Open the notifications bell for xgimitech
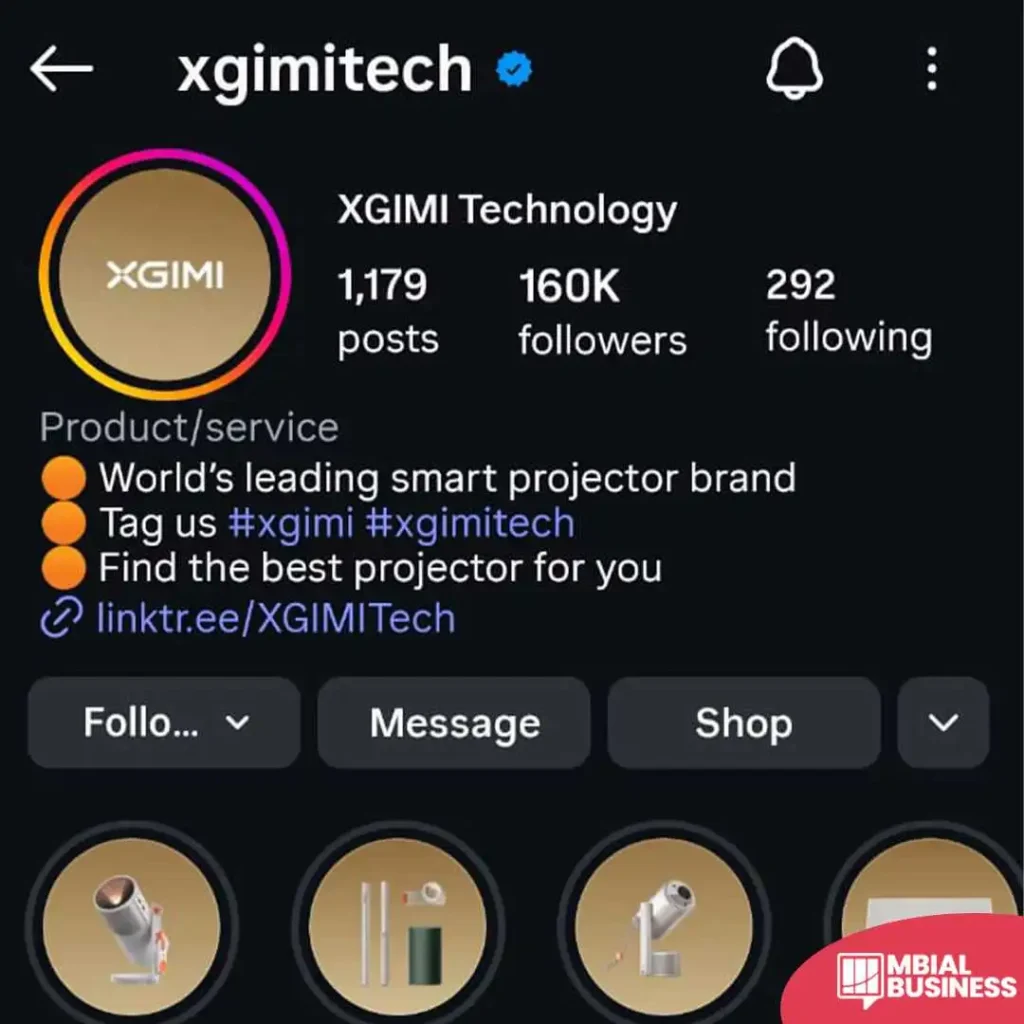1024x1024 pixels. click(x=794, y=70)
